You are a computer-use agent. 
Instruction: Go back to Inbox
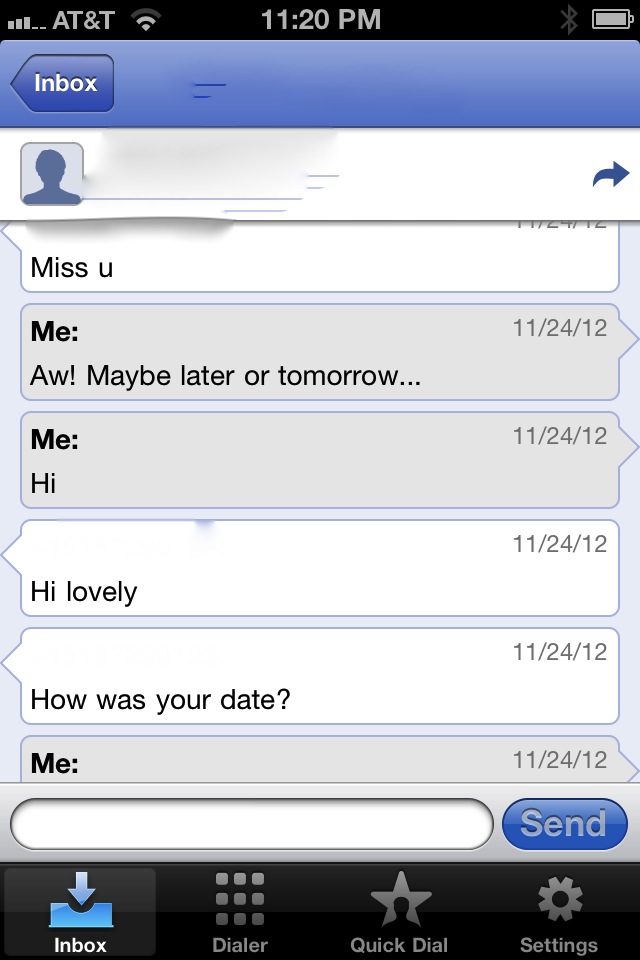point(64,83)
